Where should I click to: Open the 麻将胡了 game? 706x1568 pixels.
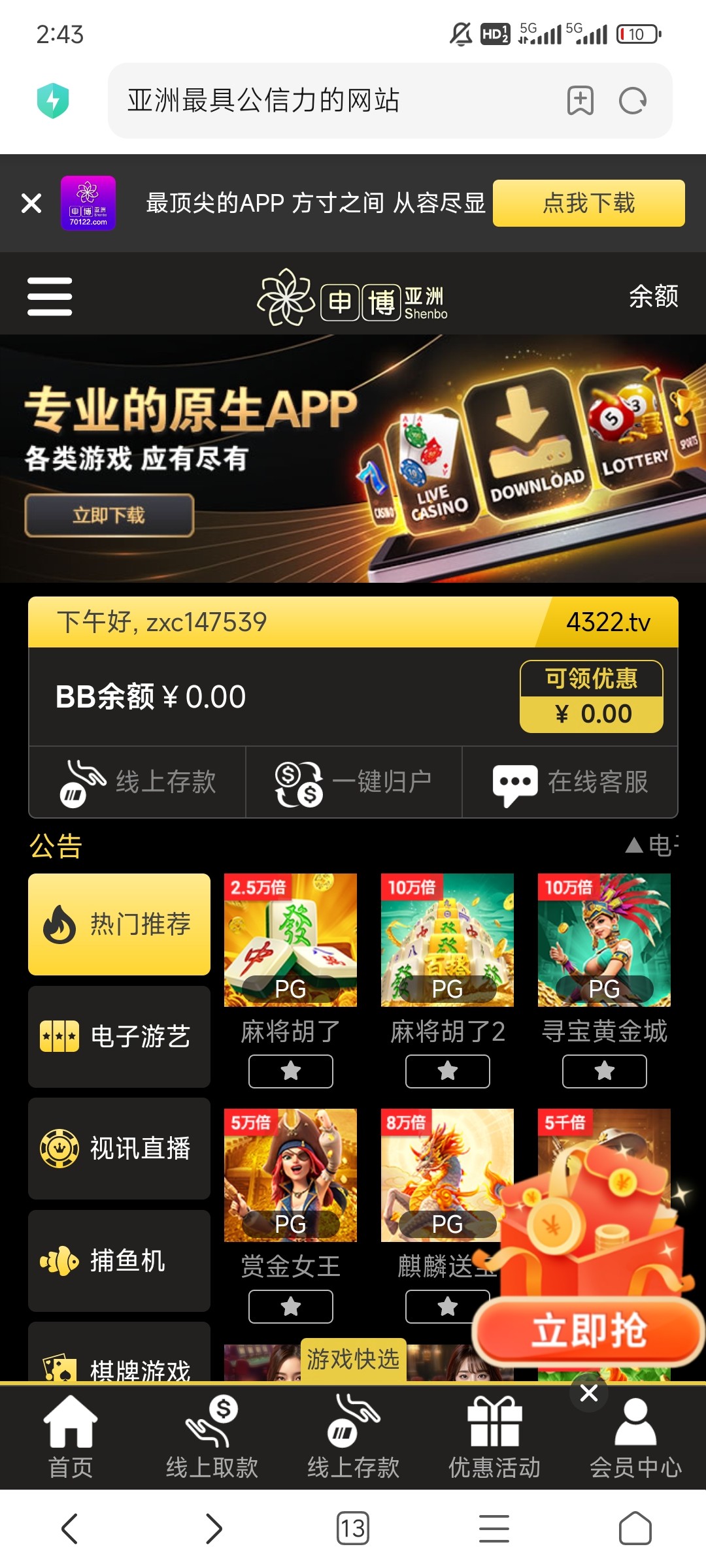click(x=290, y=939)
